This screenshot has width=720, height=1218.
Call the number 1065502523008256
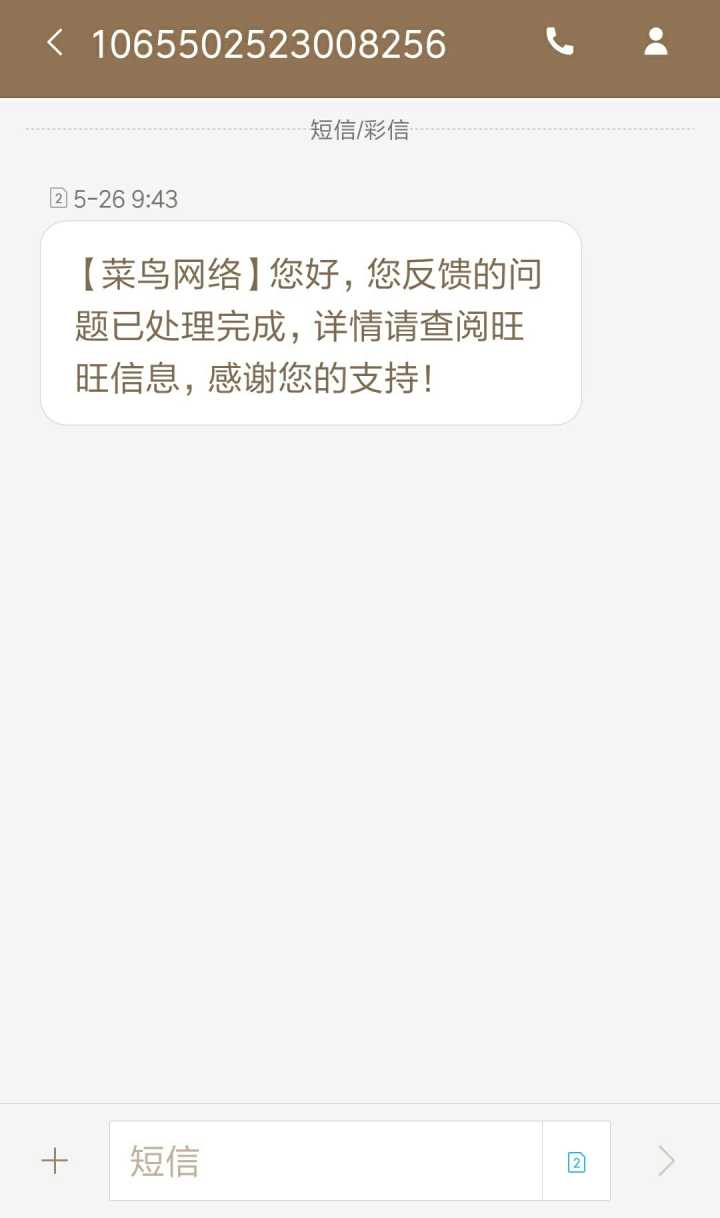[559, 42]
